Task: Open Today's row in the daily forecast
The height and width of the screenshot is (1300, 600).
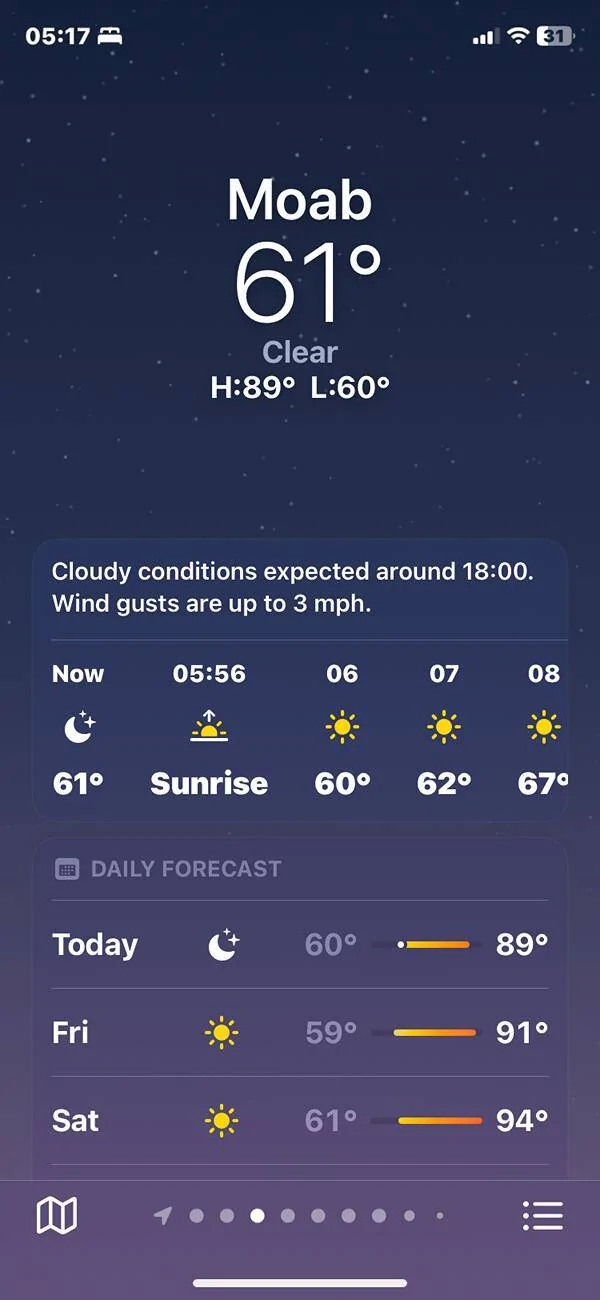Action: (300, 944)
